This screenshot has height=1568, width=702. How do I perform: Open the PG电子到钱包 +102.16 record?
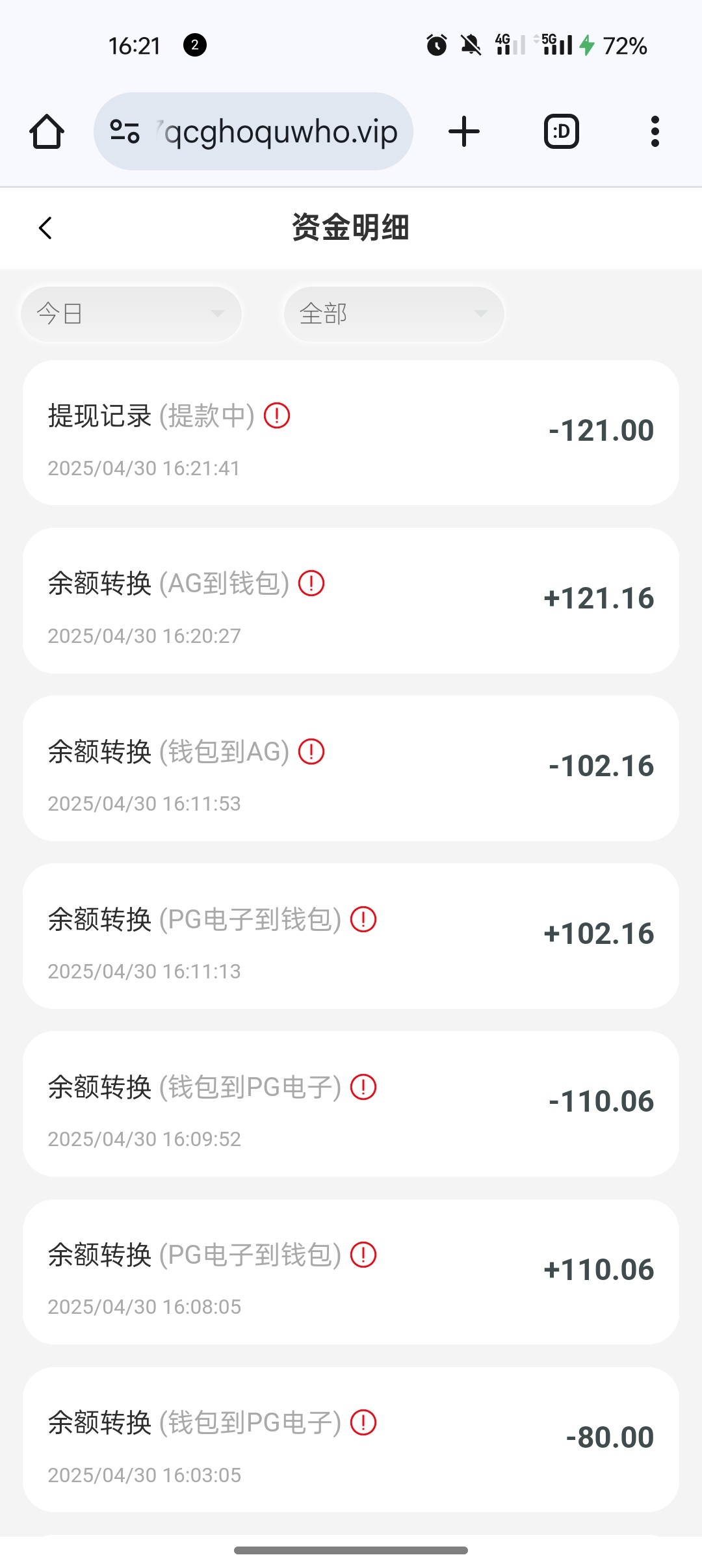351,936
